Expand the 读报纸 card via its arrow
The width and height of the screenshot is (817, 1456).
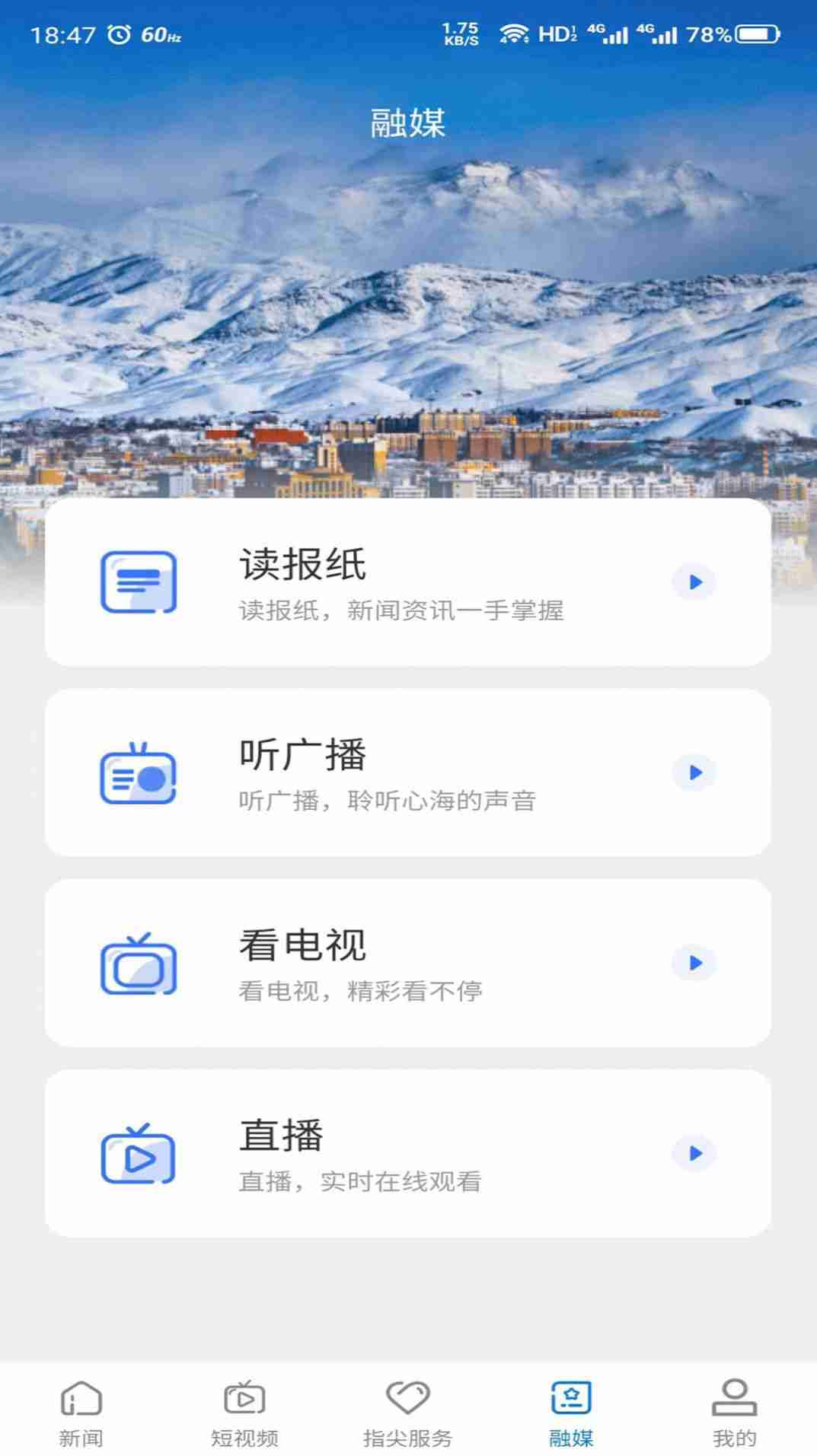pos(692,581)
